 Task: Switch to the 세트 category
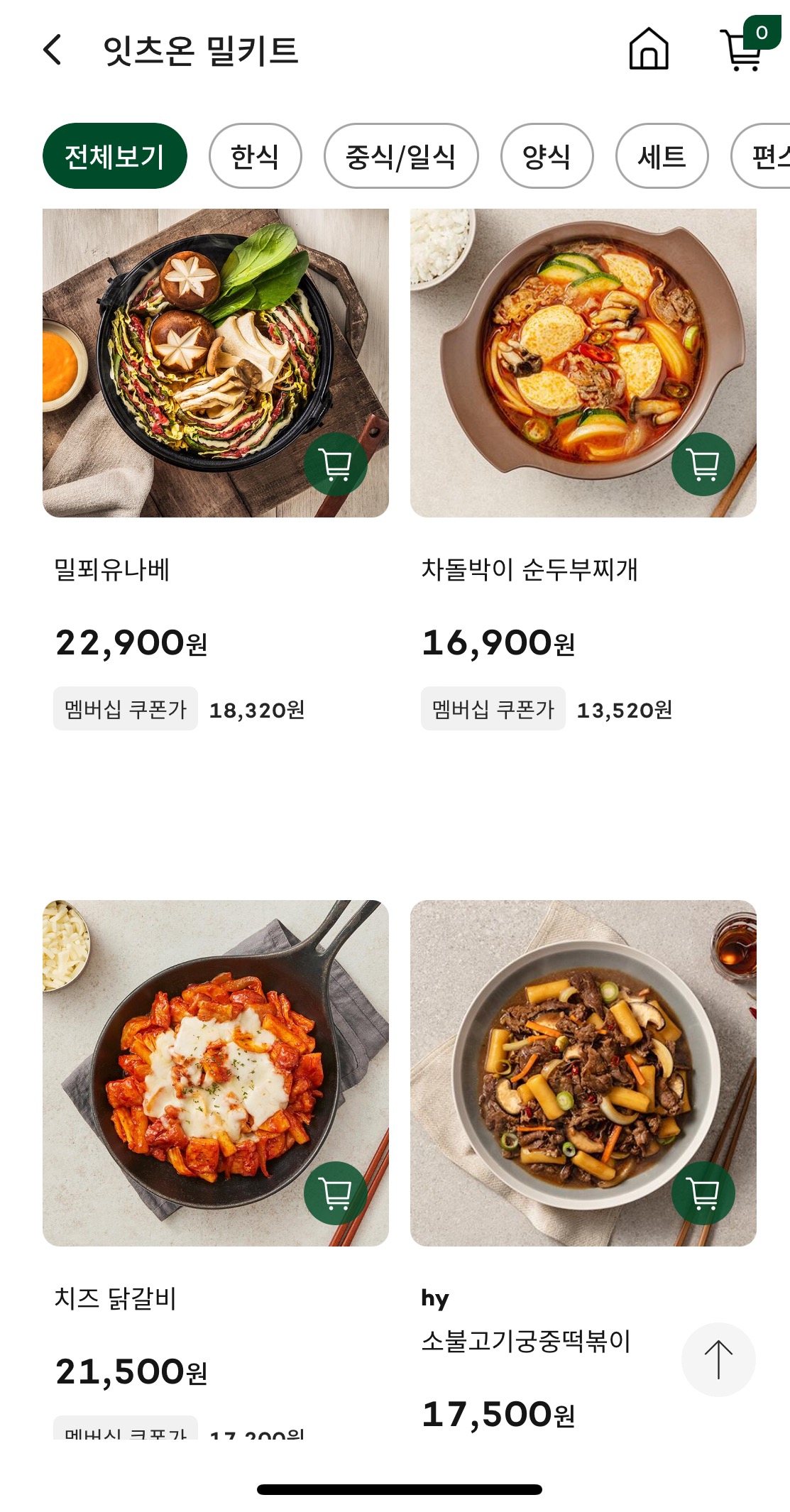(x=662, y=156)
